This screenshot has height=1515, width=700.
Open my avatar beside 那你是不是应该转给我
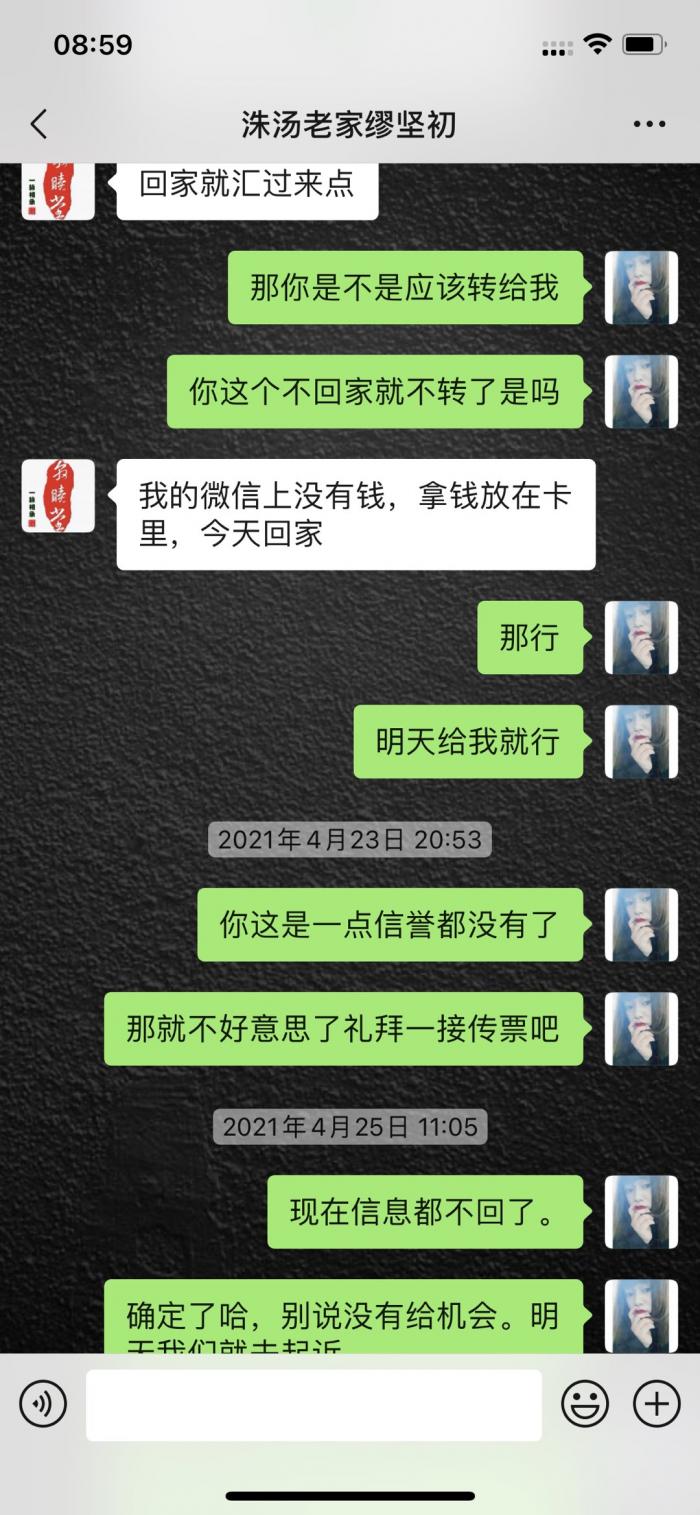(641, 288)
